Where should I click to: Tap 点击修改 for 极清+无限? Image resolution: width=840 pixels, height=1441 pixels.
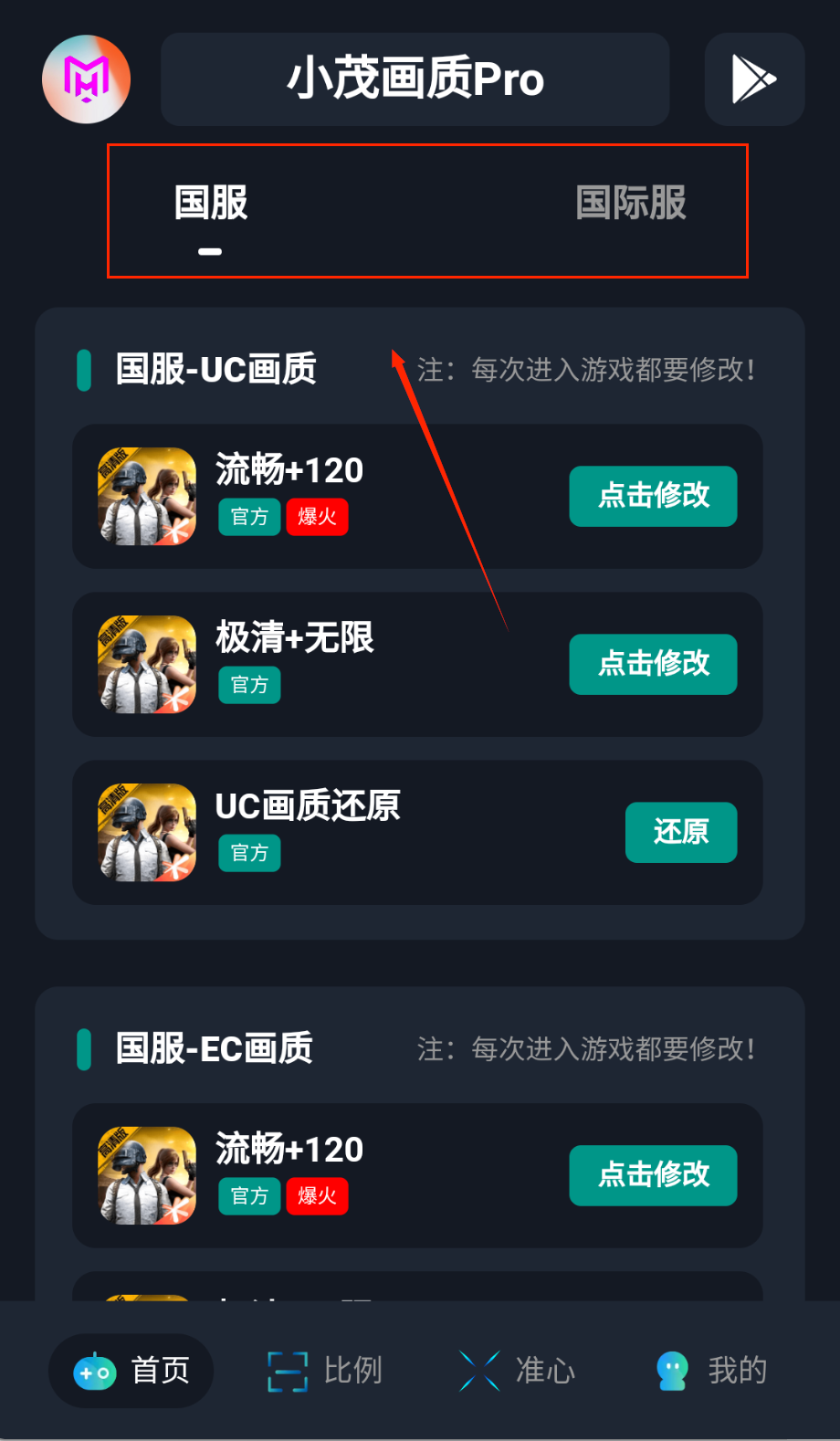[x=653, y=664]
